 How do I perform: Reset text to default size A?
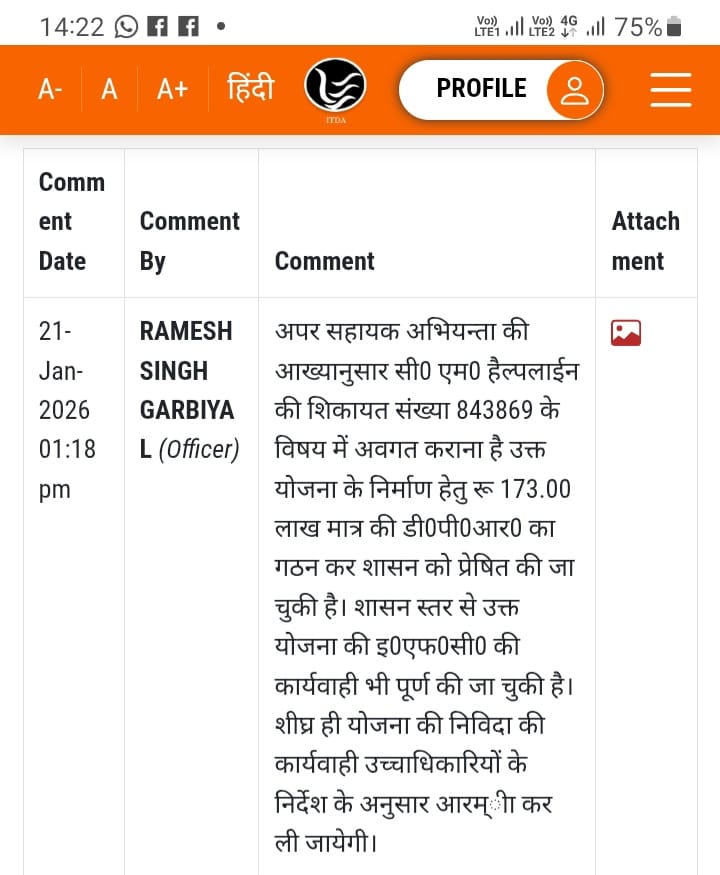click(109, 89)
